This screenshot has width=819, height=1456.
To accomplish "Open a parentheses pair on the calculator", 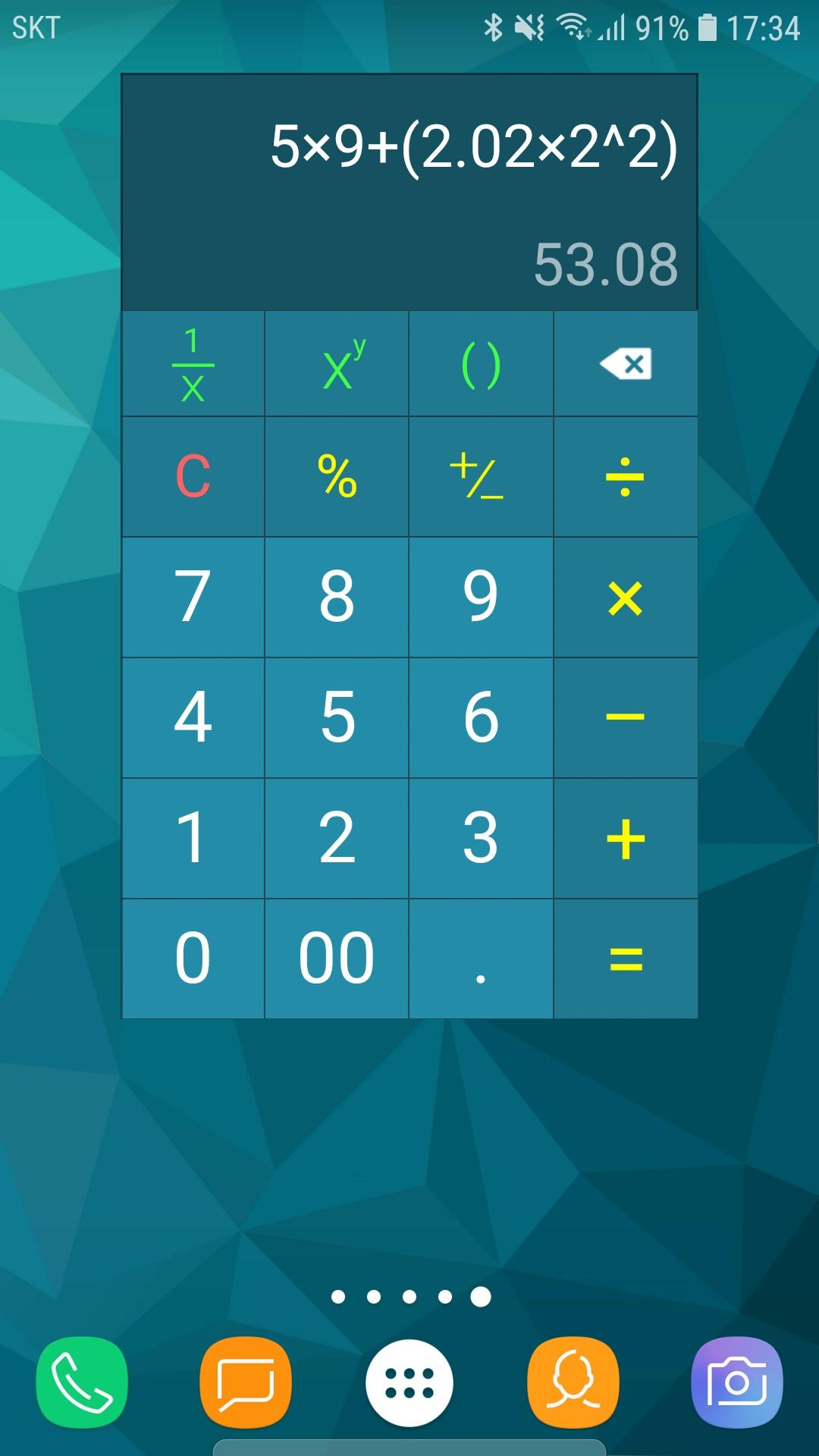I will point(481,364).
